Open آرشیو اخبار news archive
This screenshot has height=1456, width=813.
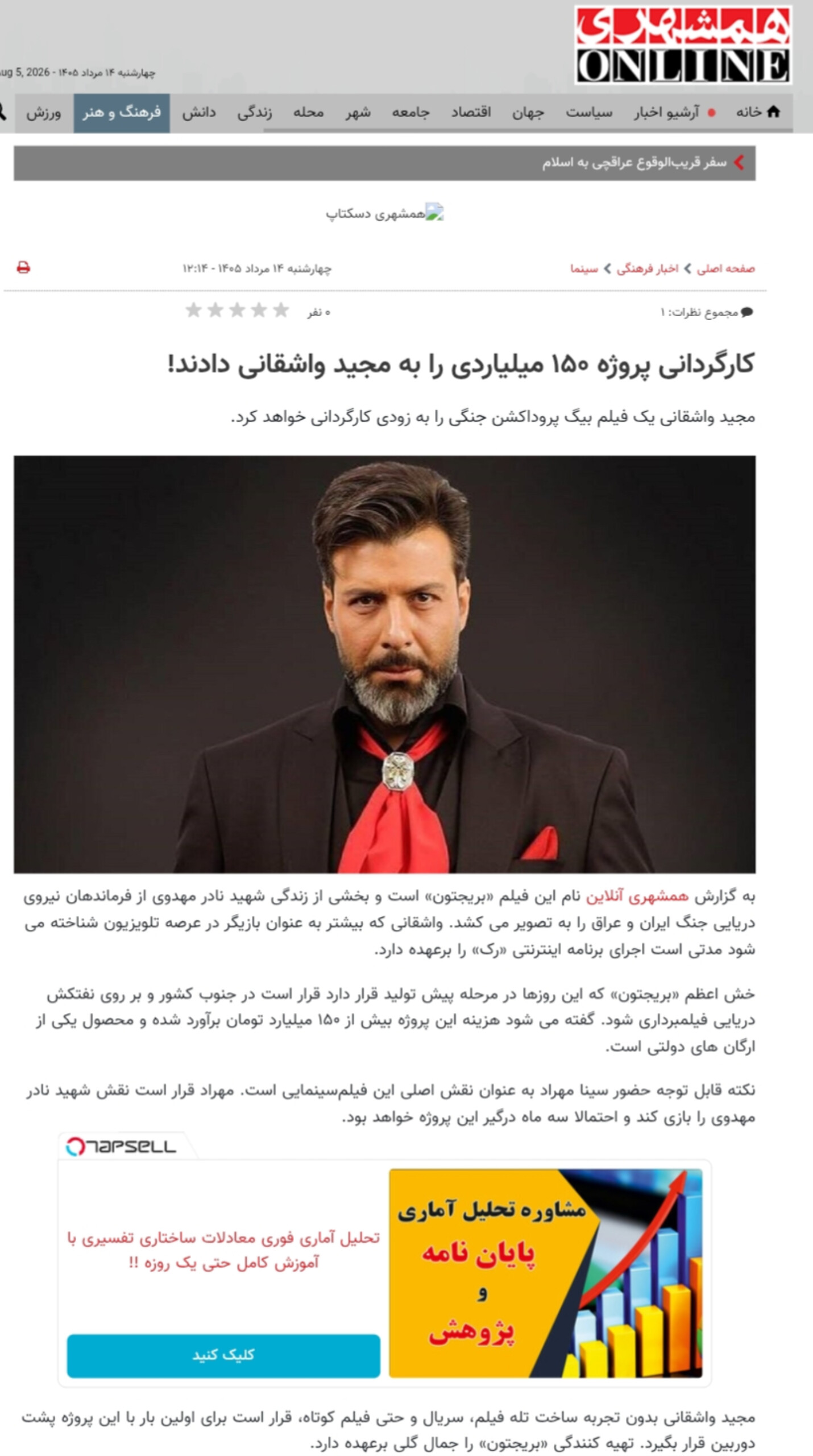pos(666,113)
